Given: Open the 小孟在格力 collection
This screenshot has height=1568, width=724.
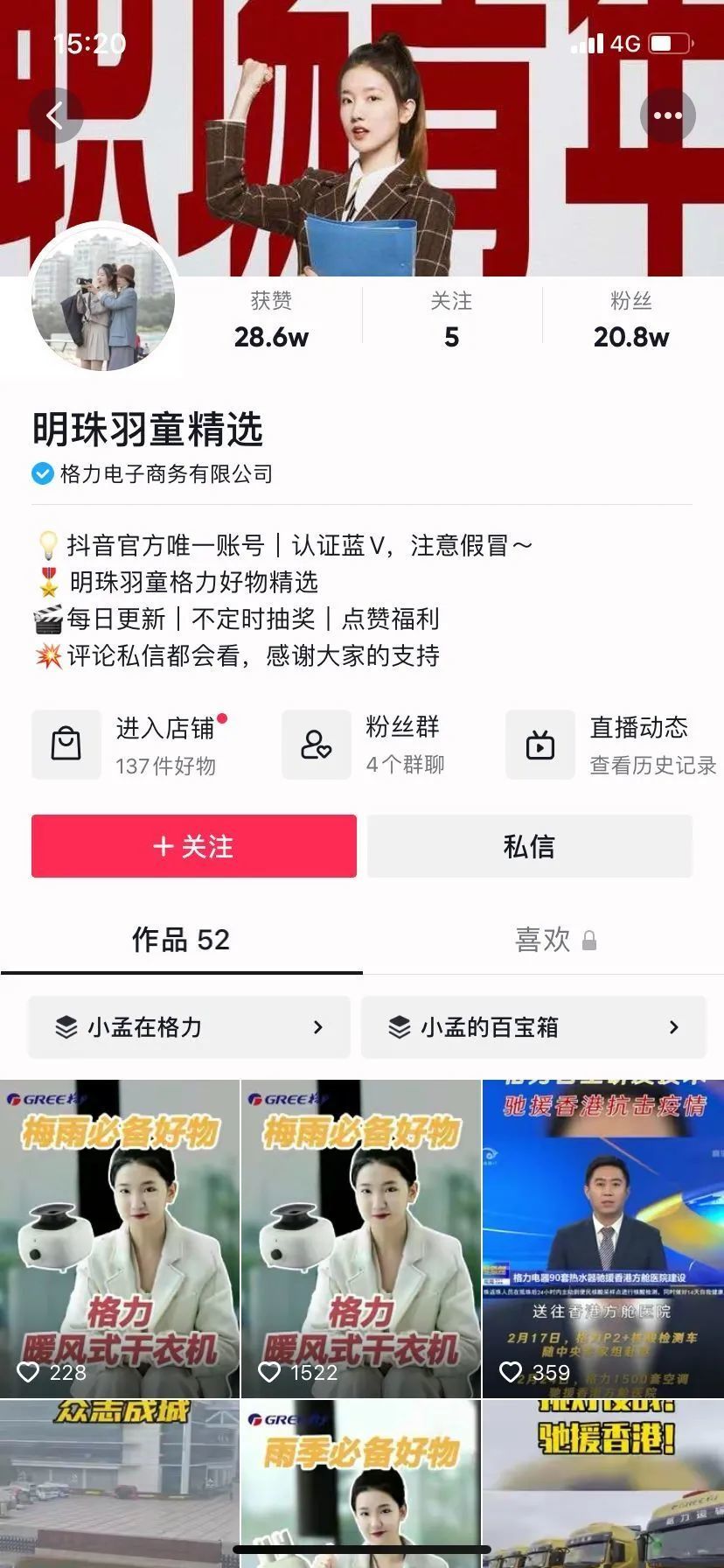Looking at the screenshot, I should [189, 1027].
